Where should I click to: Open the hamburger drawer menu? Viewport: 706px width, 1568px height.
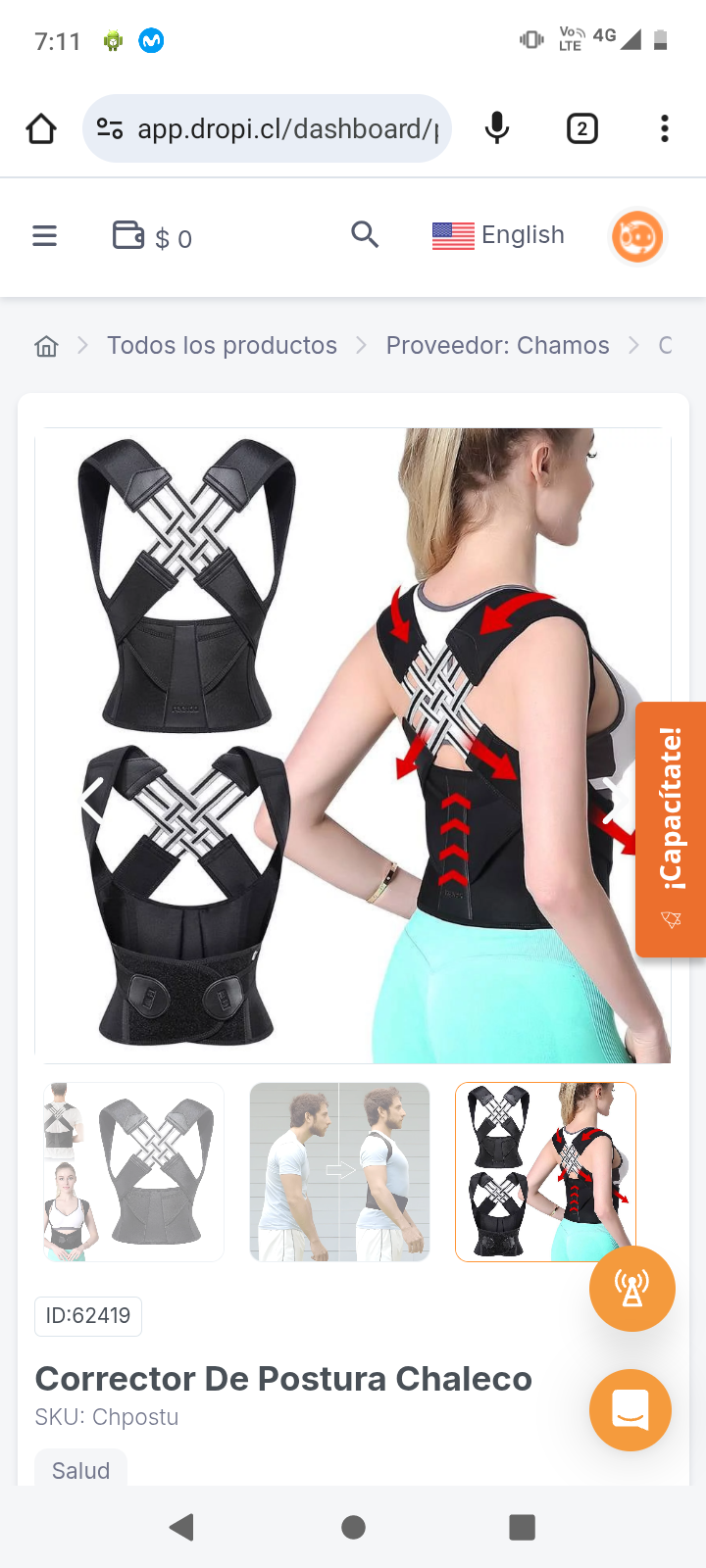coord(45,236)
